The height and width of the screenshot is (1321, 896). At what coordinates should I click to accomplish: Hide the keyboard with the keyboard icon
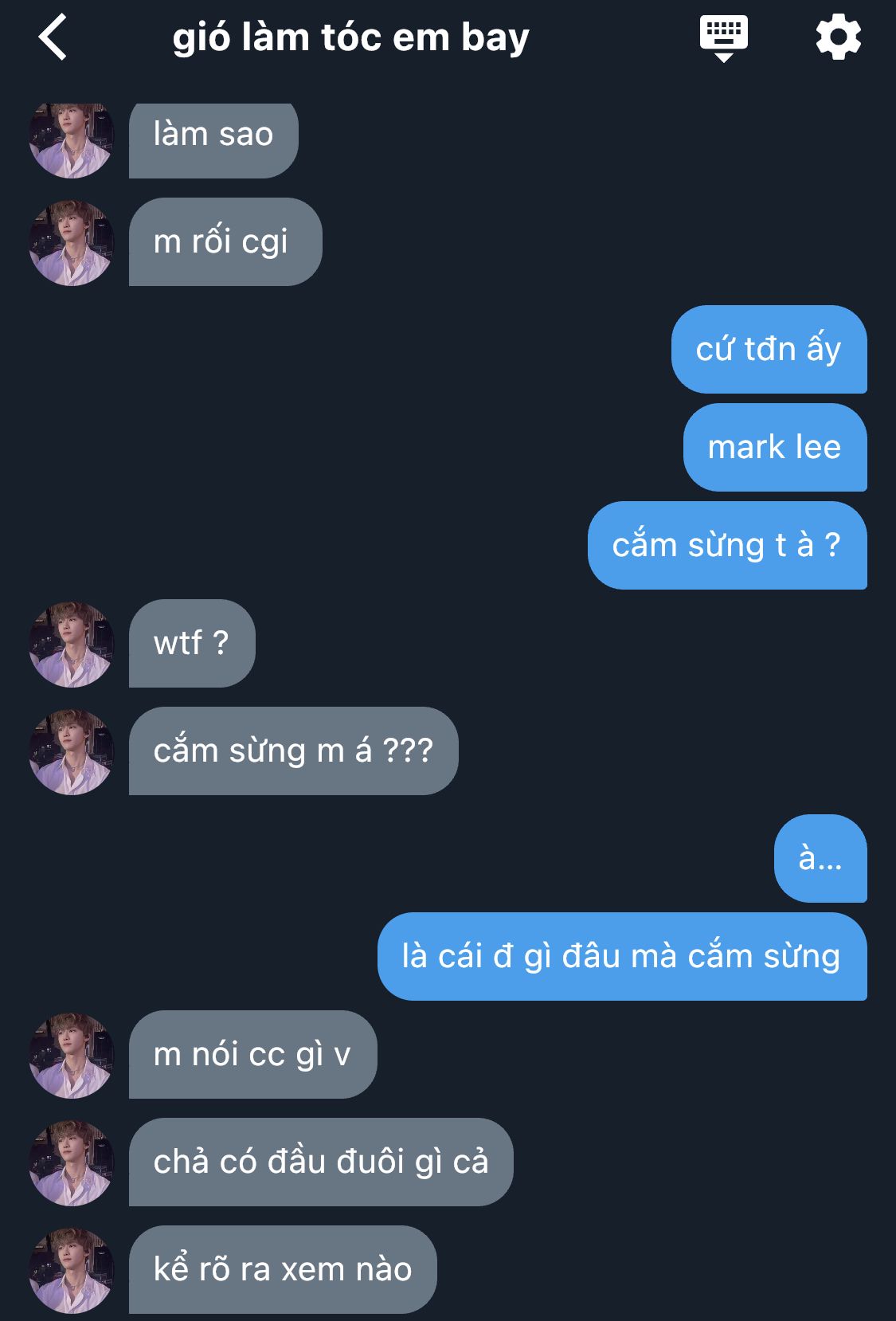[723, 38]
